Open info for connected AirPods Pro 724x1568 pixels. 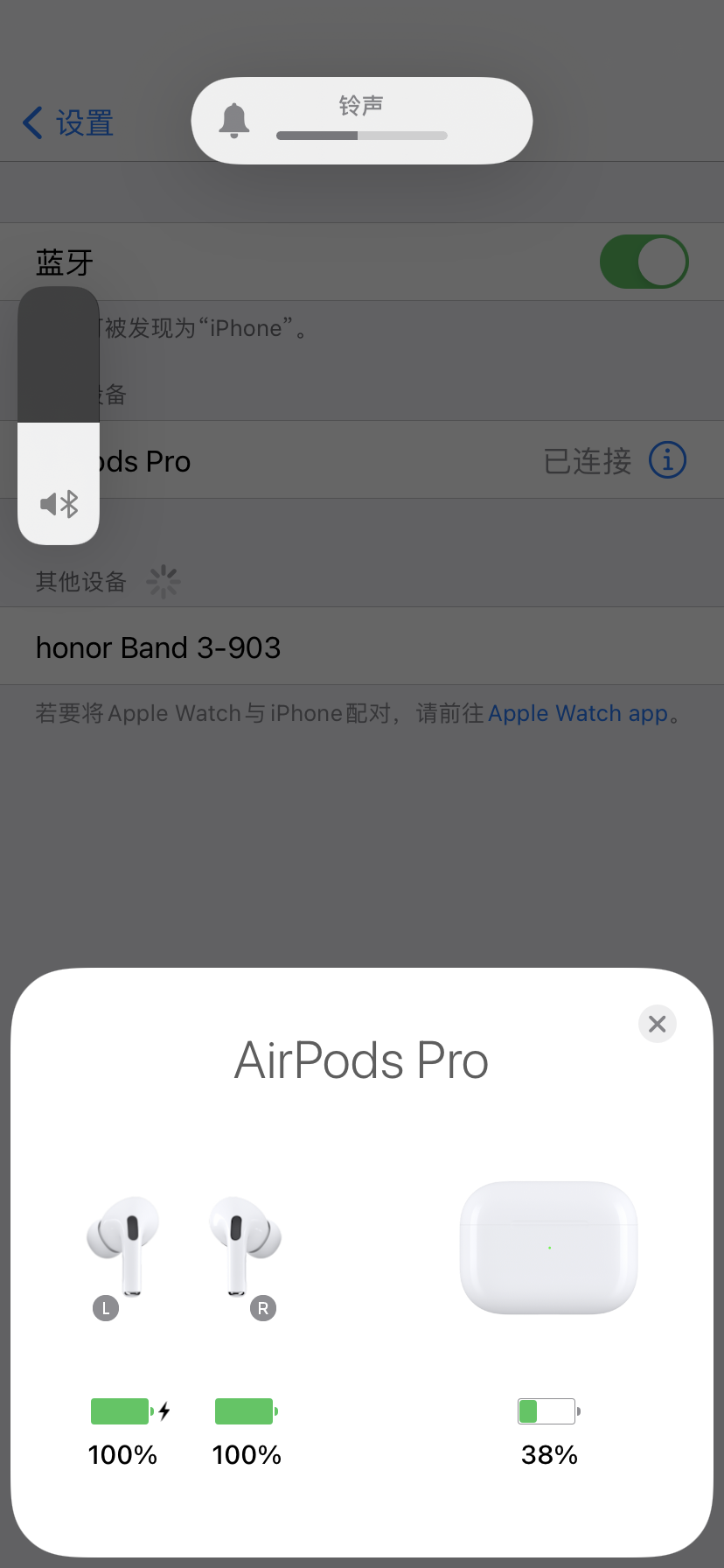coord(667,460)
